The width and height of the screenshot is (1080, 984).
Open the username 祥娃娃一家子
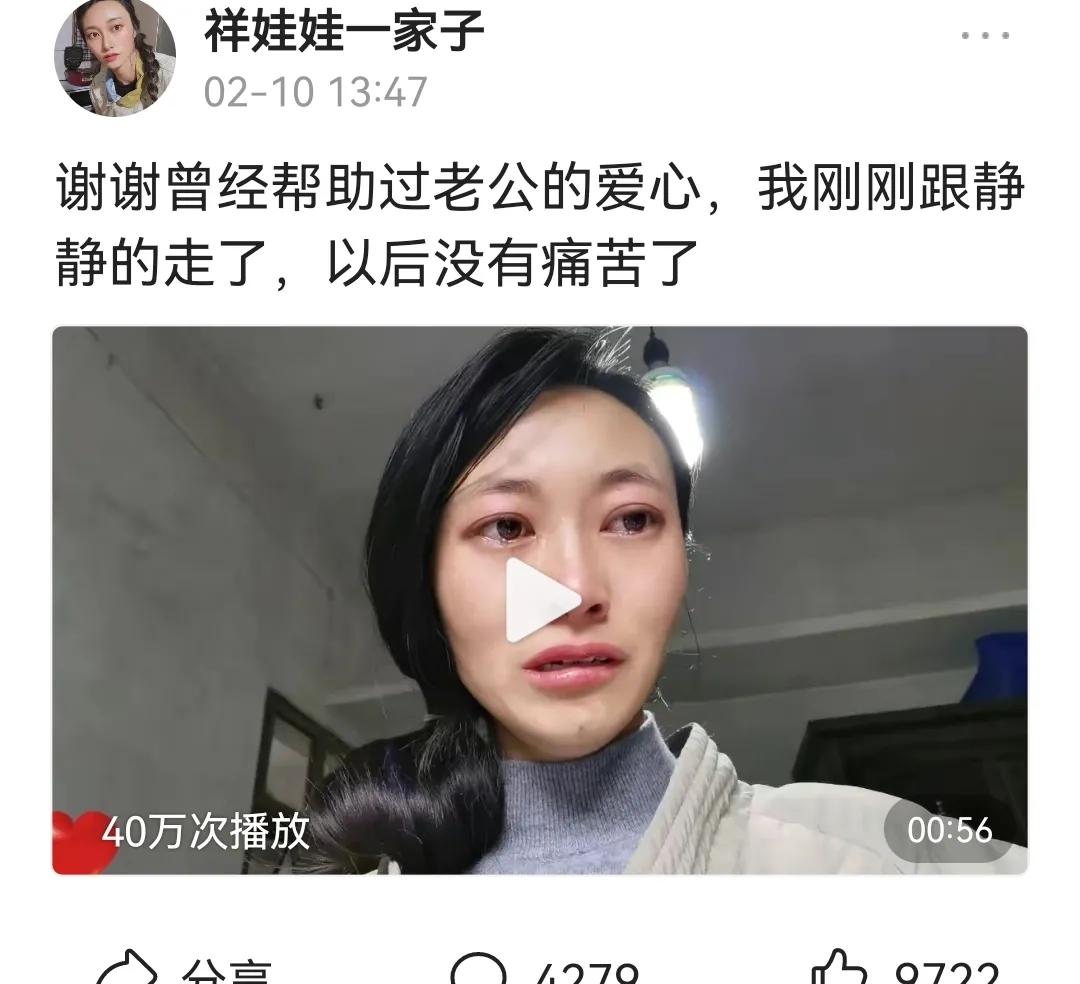pos(344,31)
